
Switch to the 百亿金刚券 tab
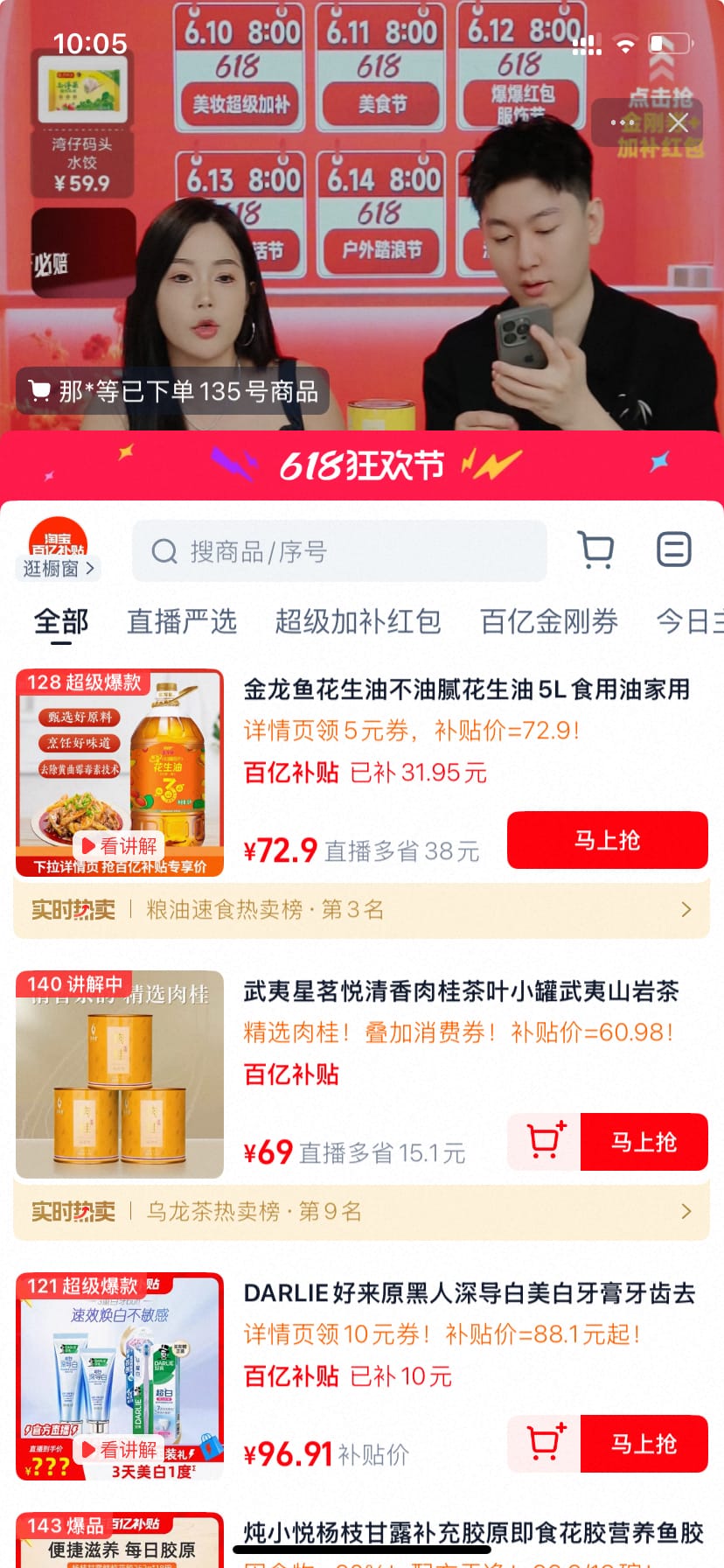point(547,621)
